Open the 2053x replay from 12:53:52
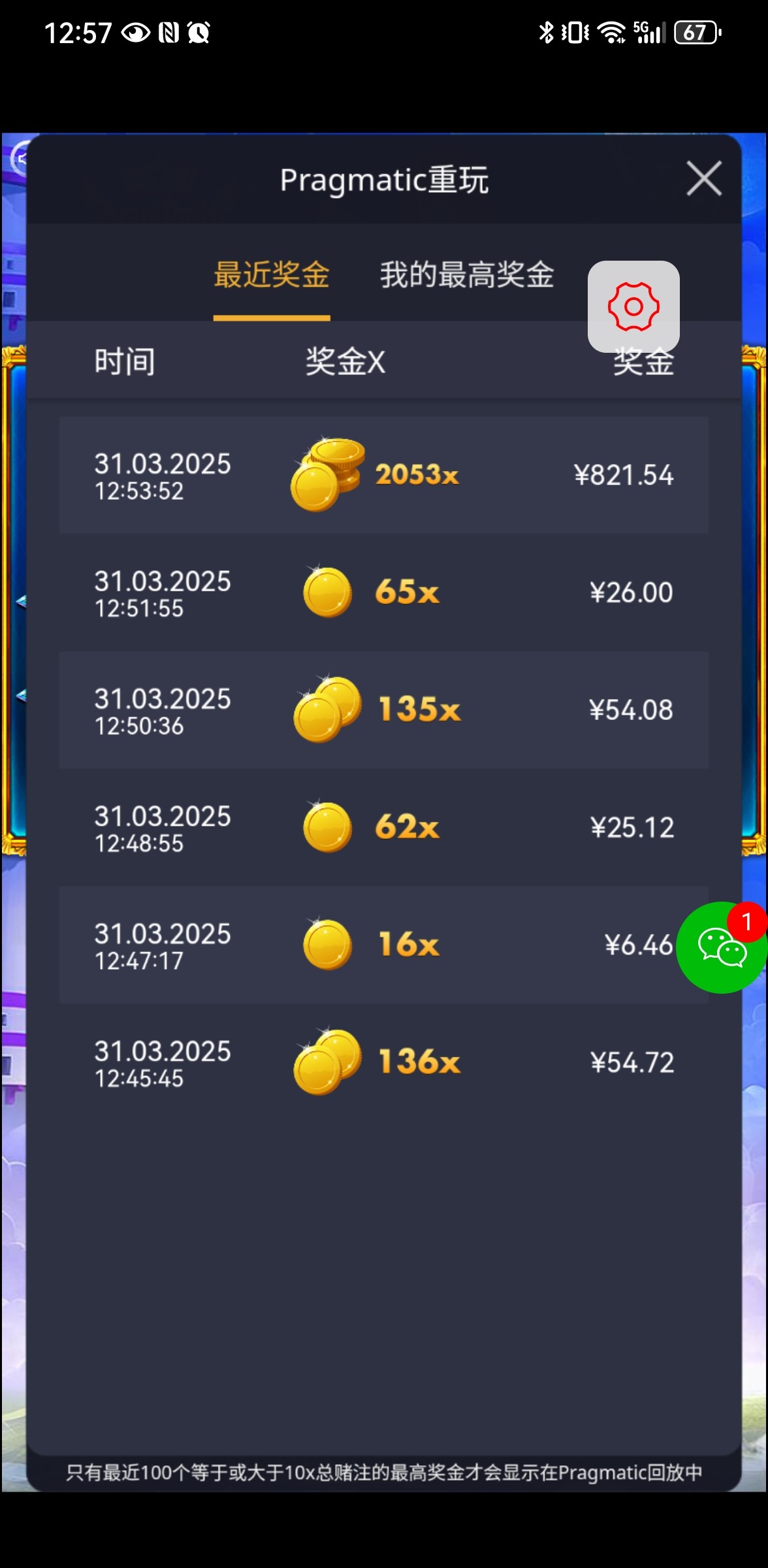 click(x=383, y=475)
